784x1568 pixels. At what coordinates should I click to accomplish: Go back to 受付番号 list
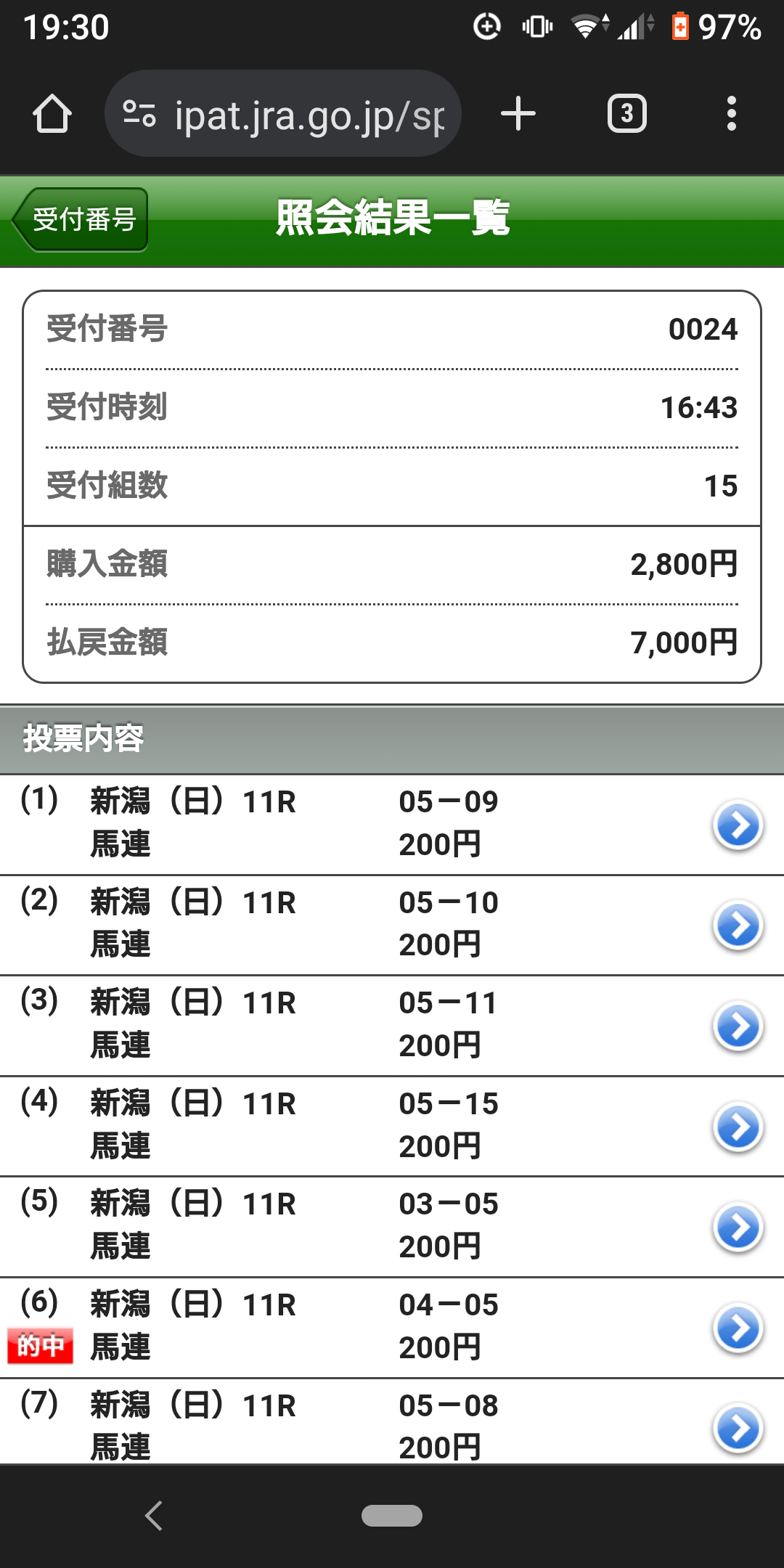[x=81, y=219]
